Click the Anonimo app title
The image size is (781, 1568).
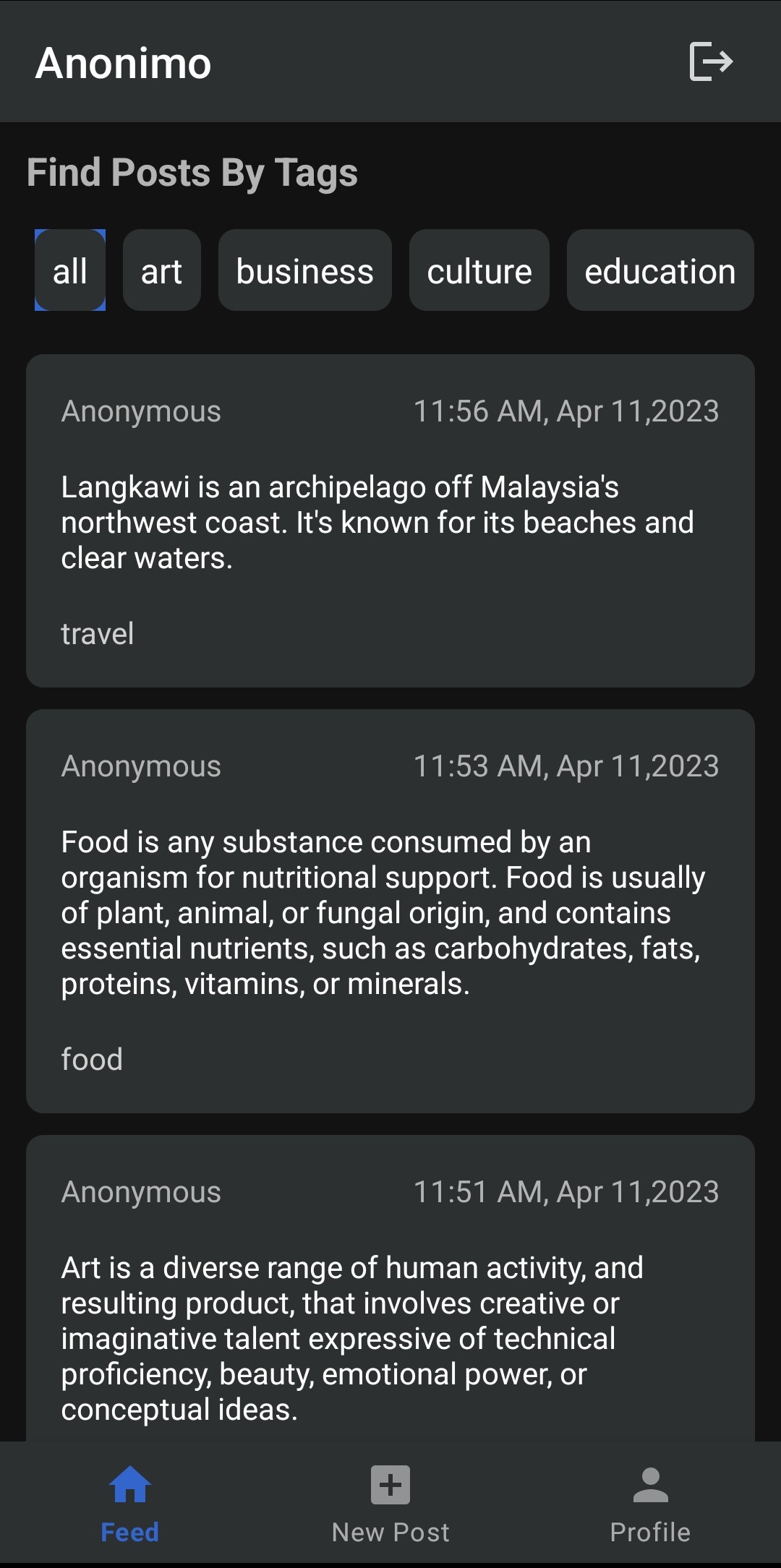124,62
